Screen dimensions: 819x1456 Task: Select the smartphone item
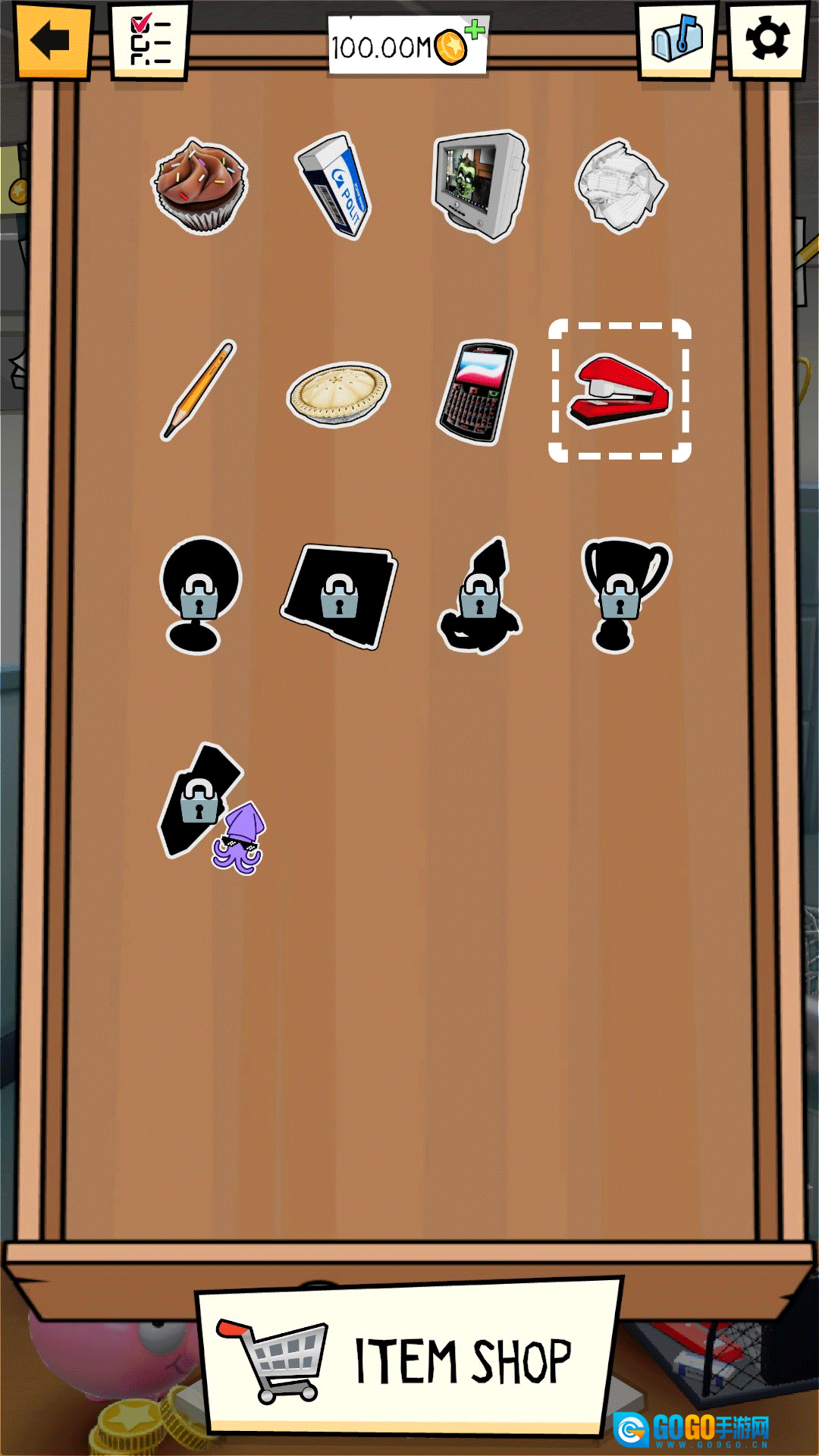(477, 391)
